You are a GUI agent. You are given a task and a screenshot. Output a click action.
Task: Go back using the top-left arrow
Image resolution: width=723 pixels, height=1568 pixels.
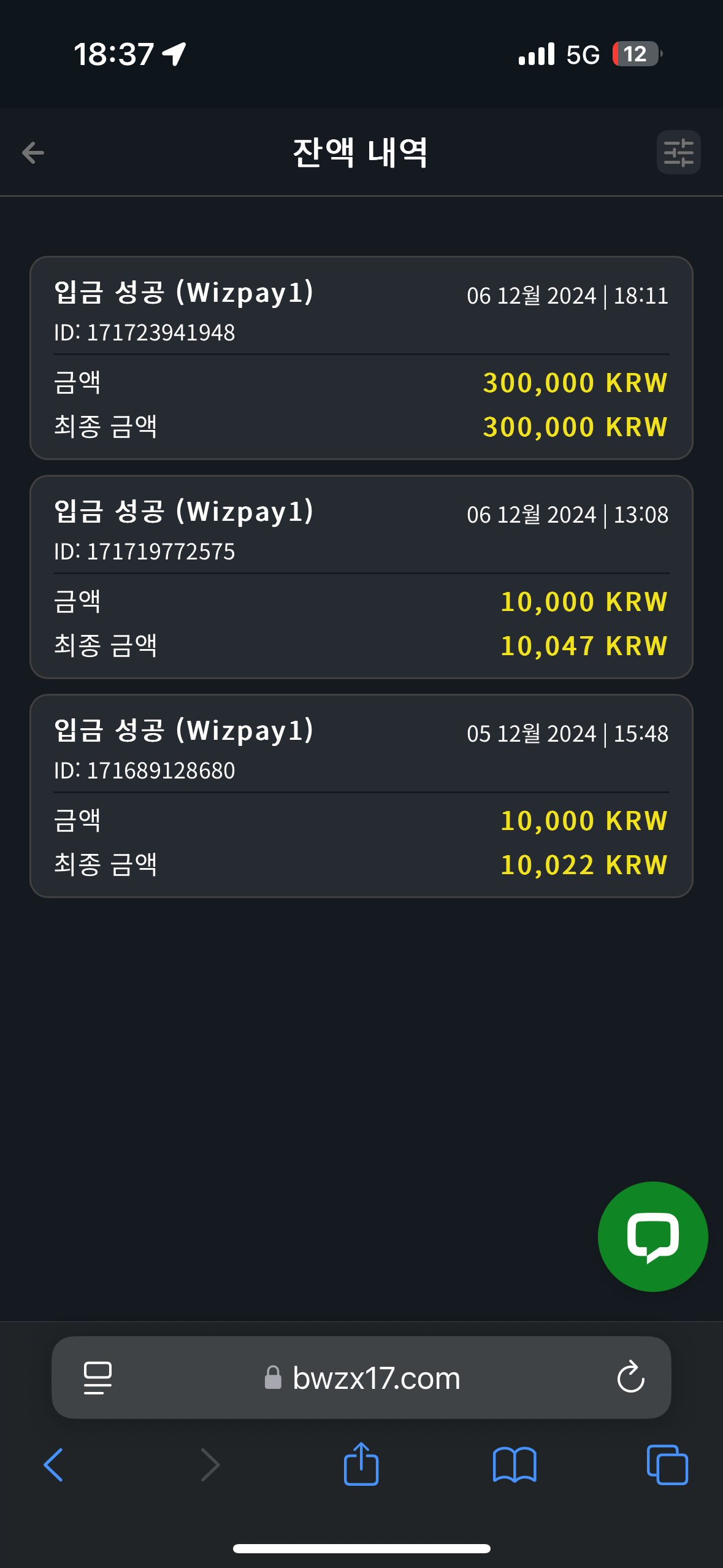[33, 153]
